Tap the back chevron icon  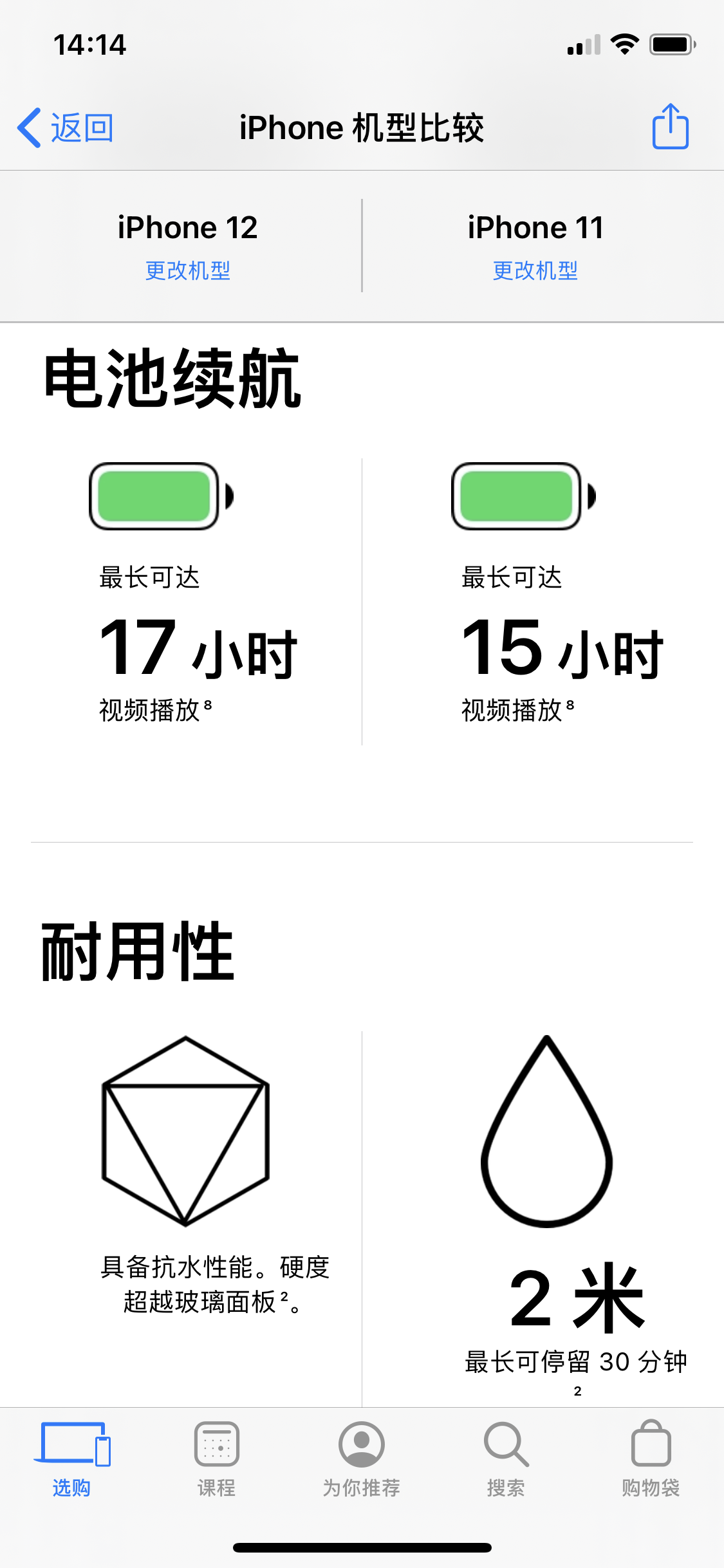pos(28,126)
